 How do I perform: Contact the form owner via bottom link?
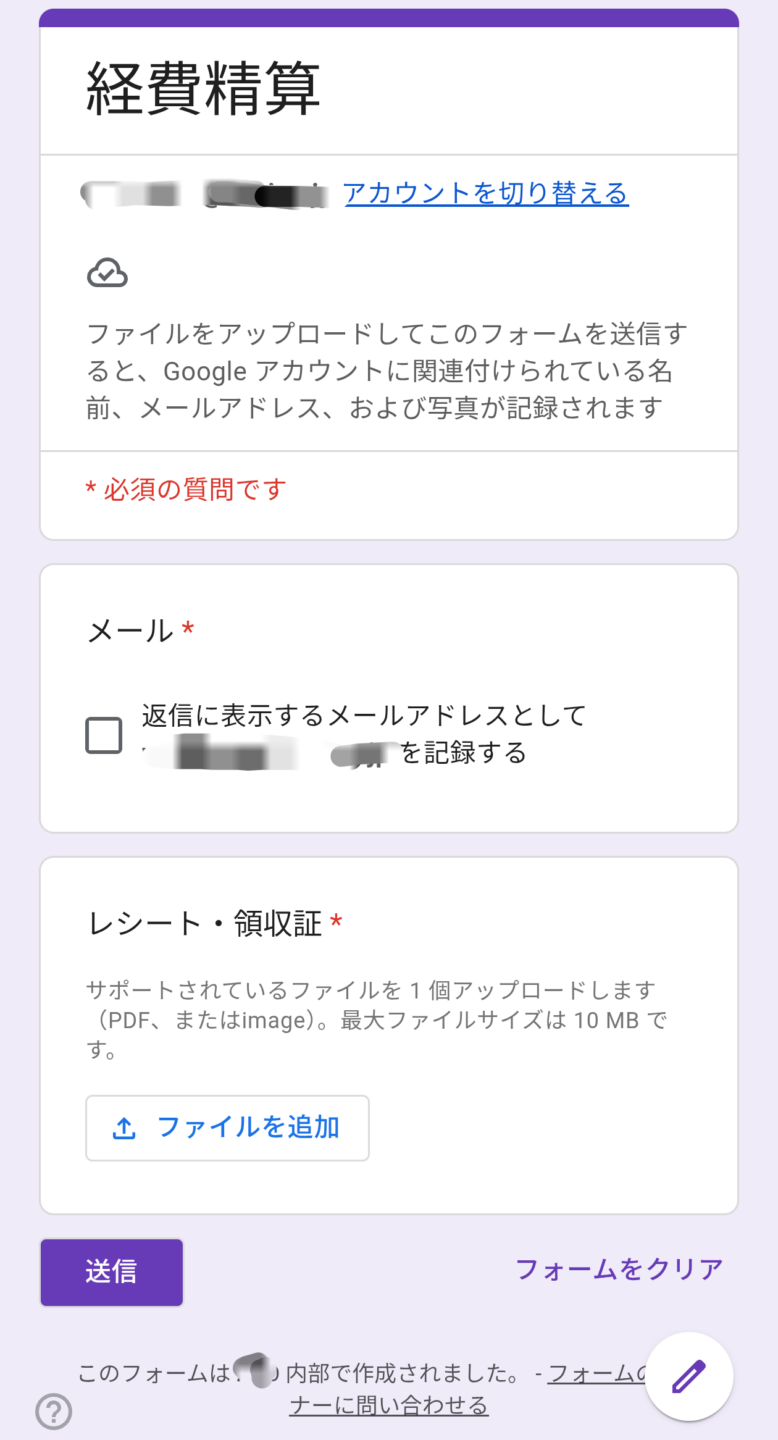pos(389,1405)
